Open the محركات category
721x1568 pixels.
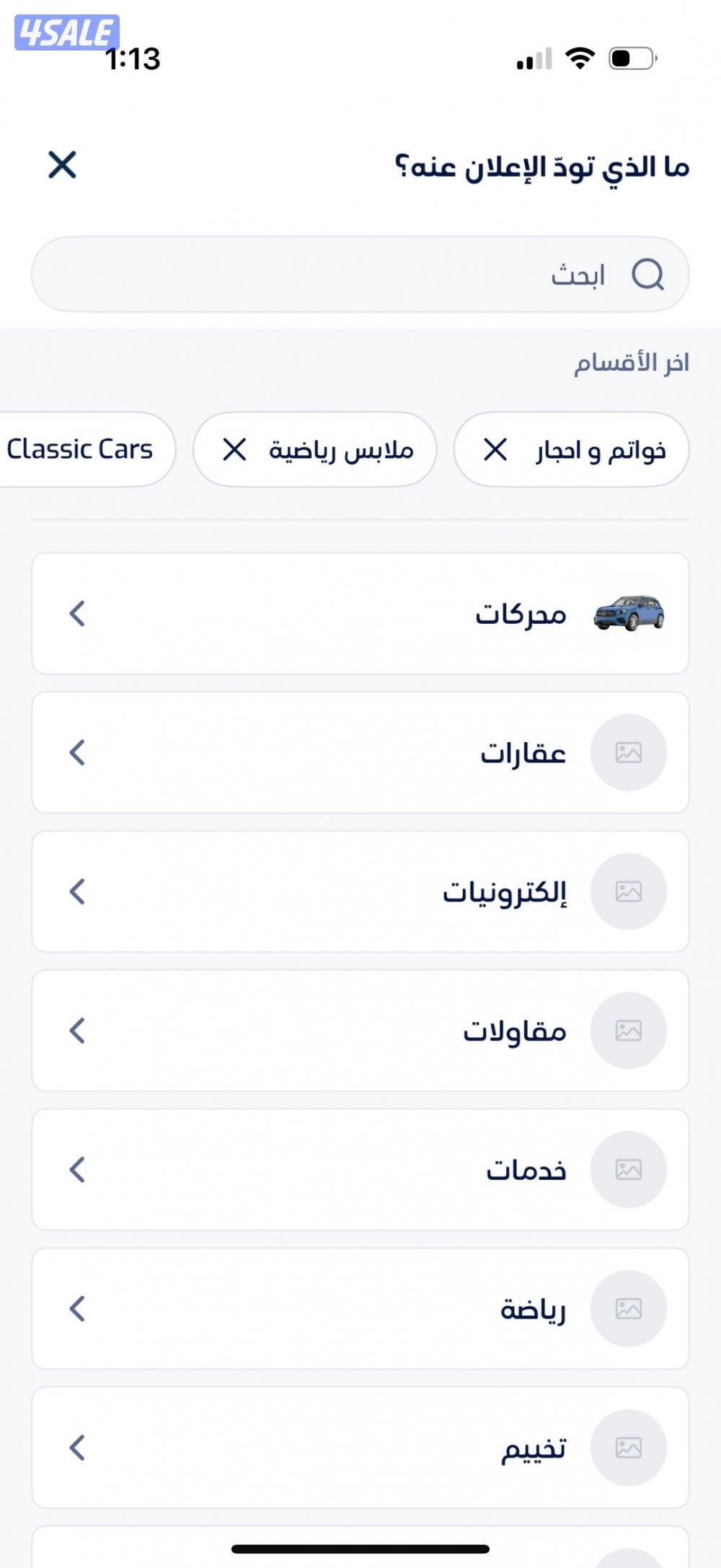[360, 614]
